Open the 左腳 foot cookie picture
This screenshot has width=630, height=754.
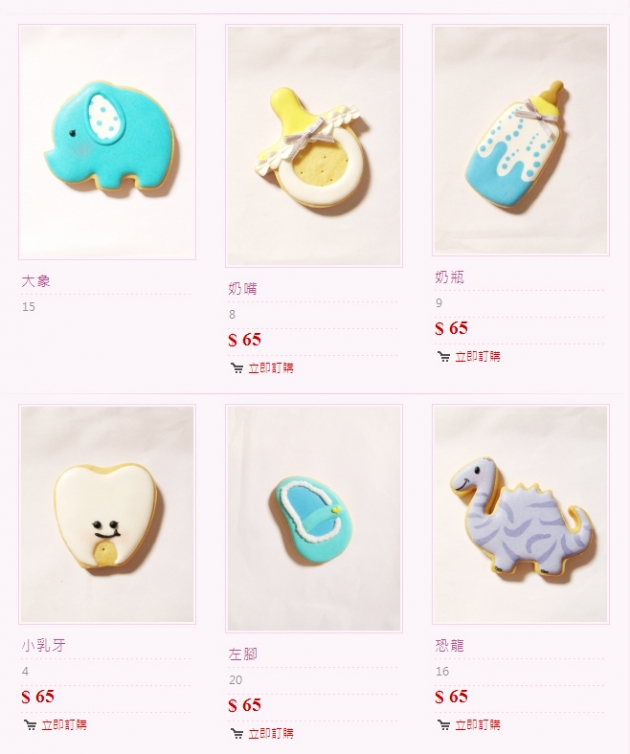coord(313,518)
